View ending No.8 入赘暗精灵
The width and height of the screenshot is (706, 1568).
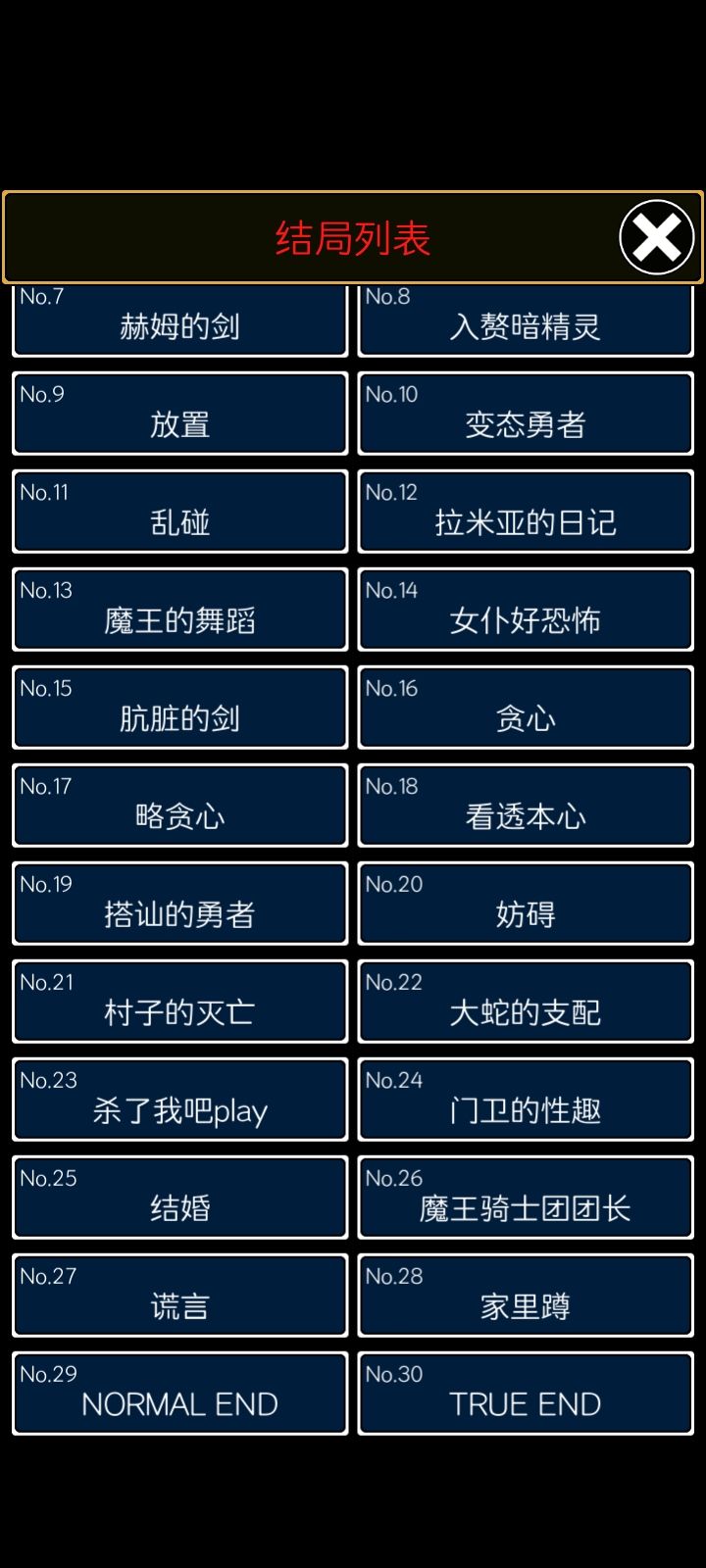526,318
